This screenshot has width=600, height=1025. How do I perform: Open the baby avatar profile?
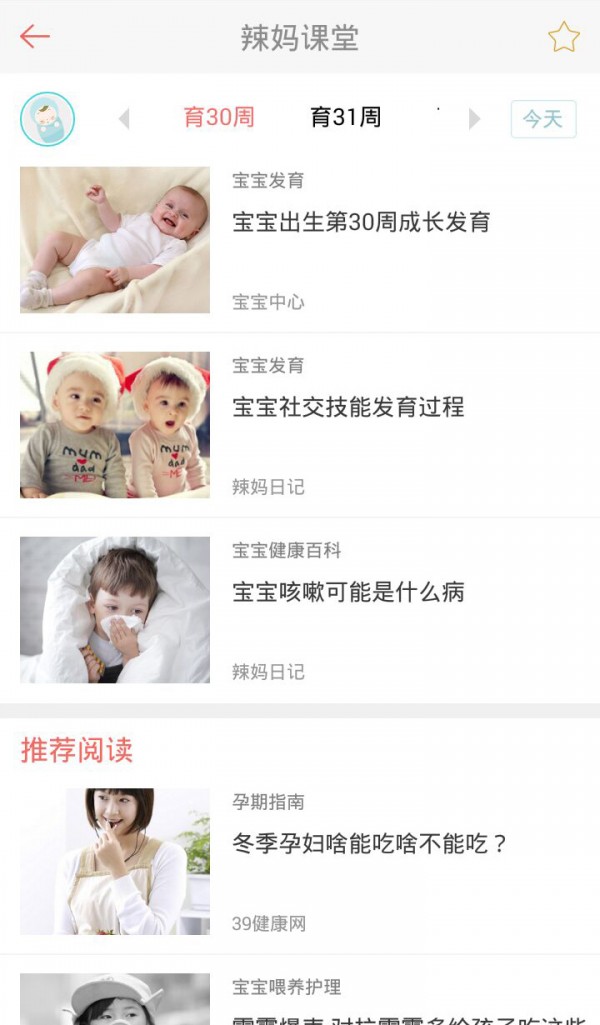(47, 119)
